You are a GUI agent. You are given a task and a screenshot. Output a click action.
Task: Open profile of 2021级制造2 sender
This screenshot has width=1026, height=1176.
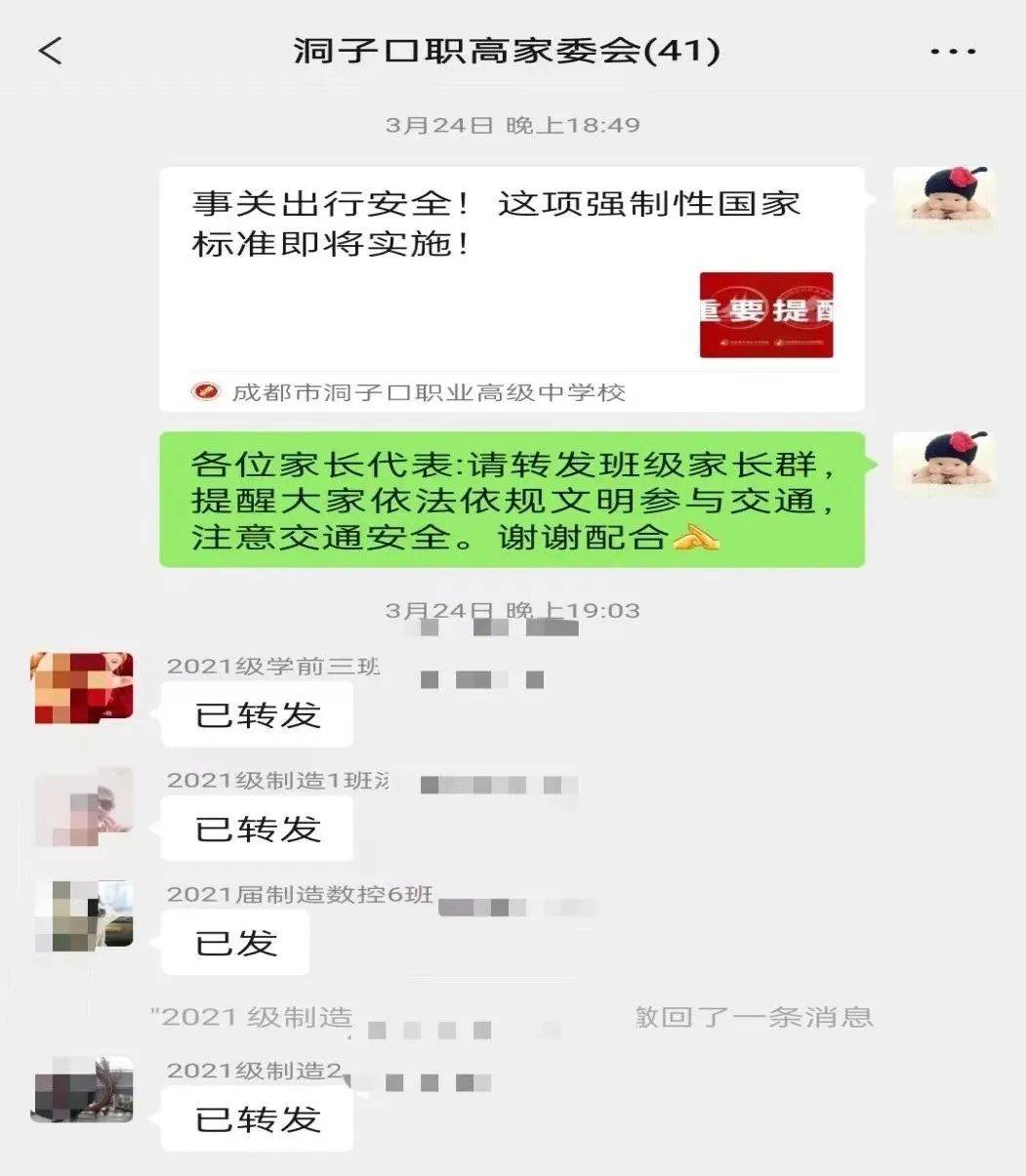point(83,1089)
